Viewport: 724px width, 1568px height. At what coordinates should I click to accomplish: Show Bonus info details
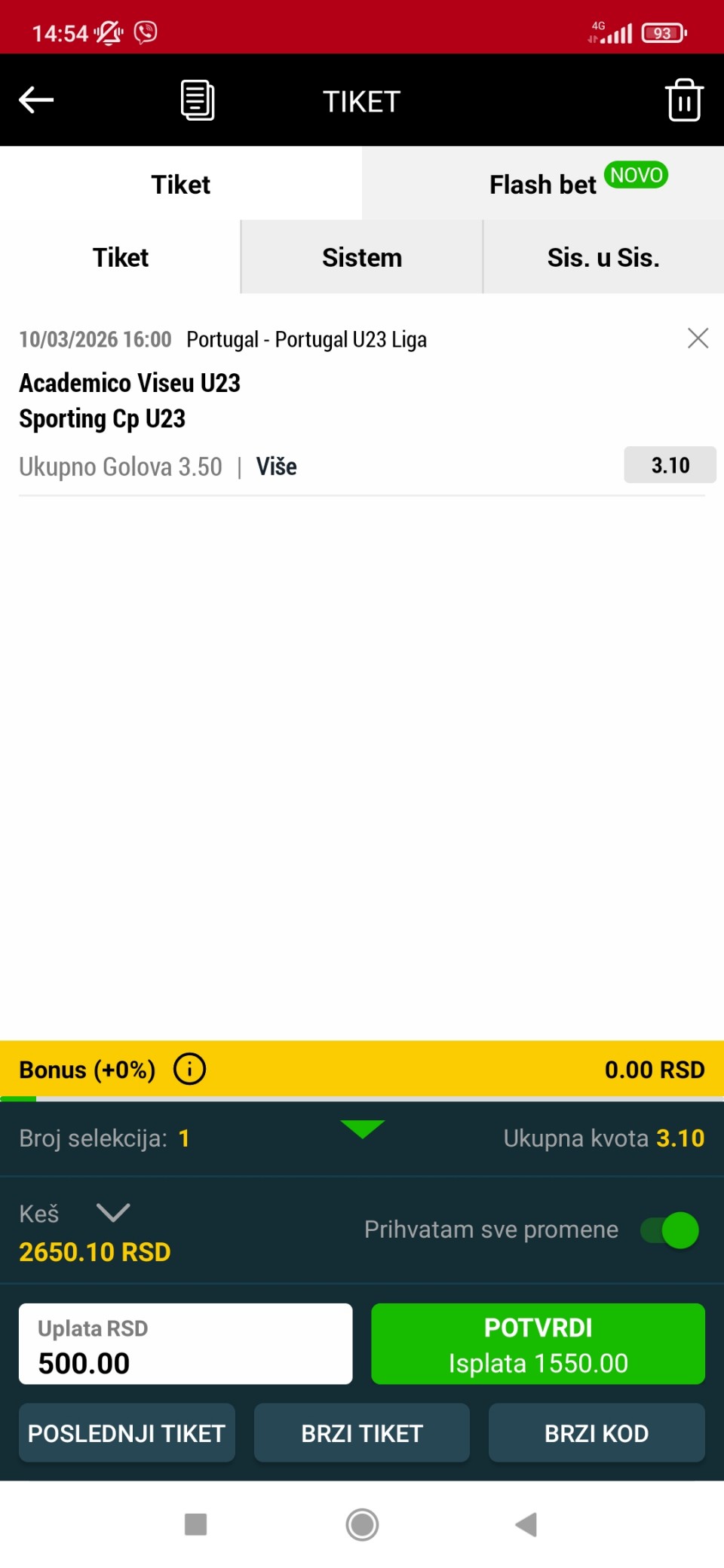(x=189, y=1069)
